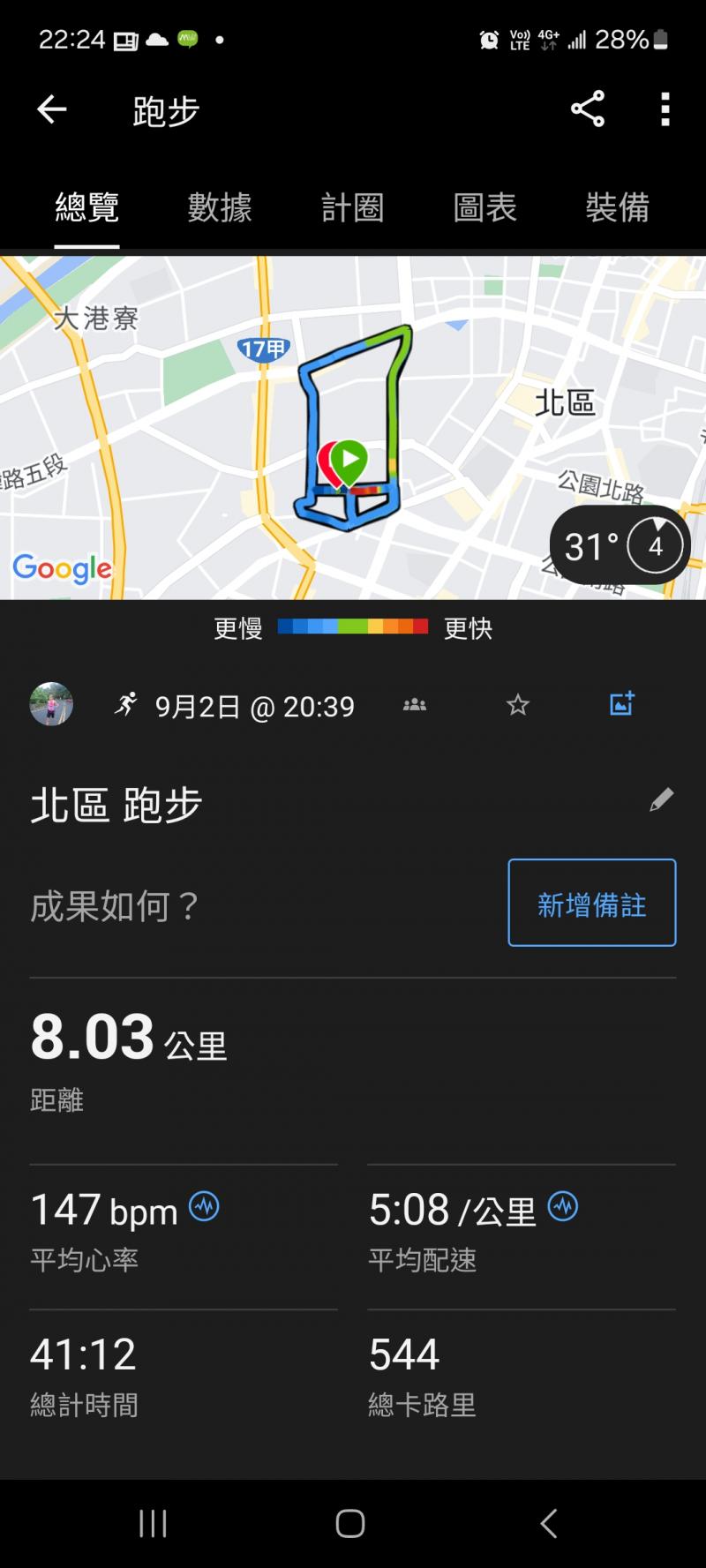Tap the 新增備註 button
The image size is (706, 1568).
coord(591,903)
